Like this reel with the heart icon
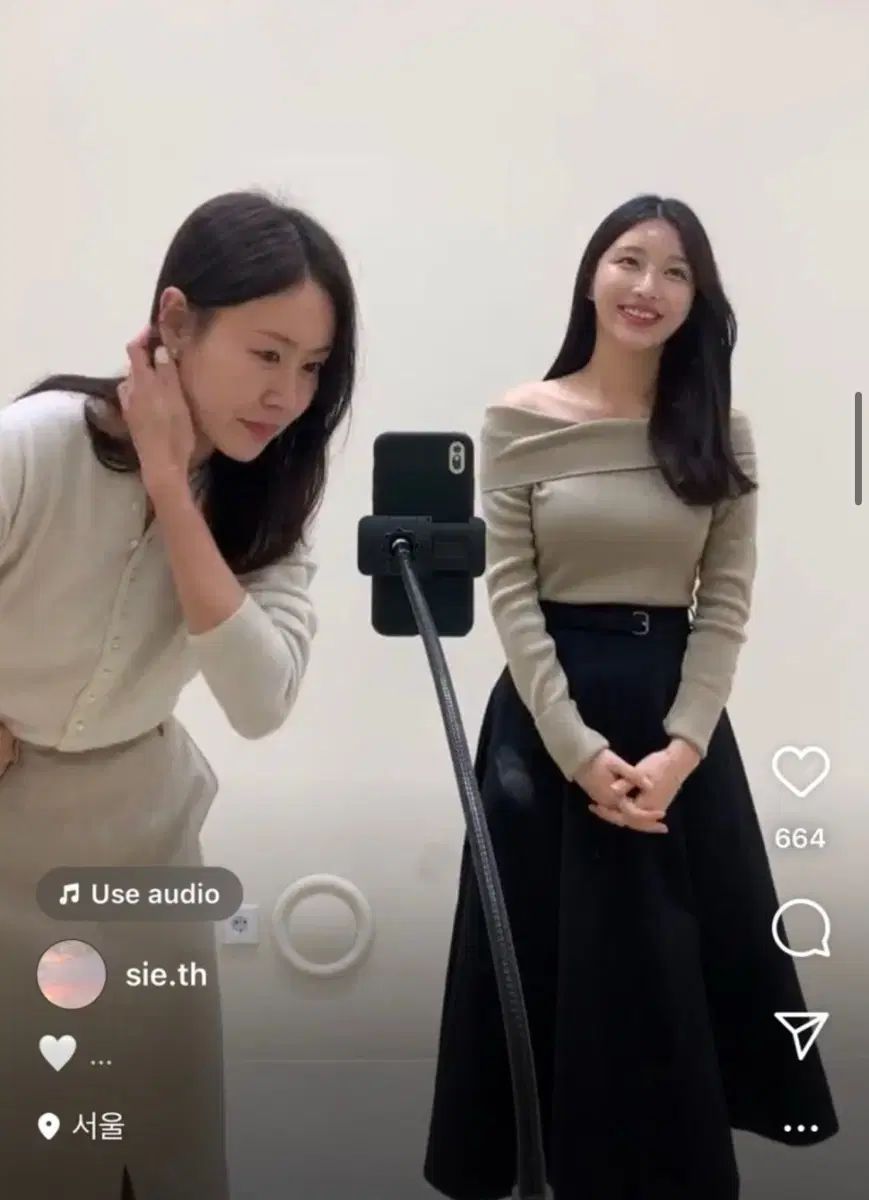869x1200 pixels. [800, 772]
